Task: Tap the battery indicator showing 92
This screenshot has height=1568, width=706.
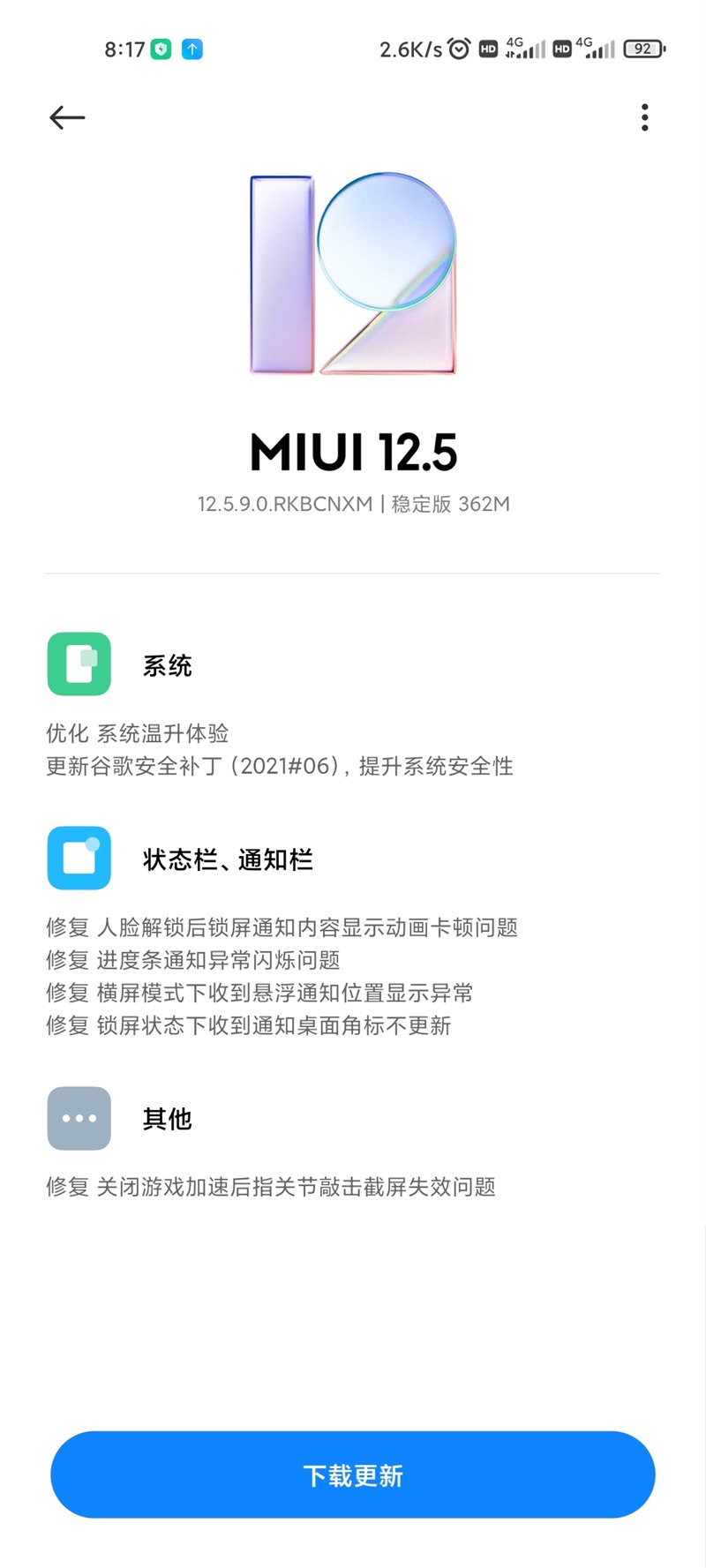Action: (x=644, y=49)
